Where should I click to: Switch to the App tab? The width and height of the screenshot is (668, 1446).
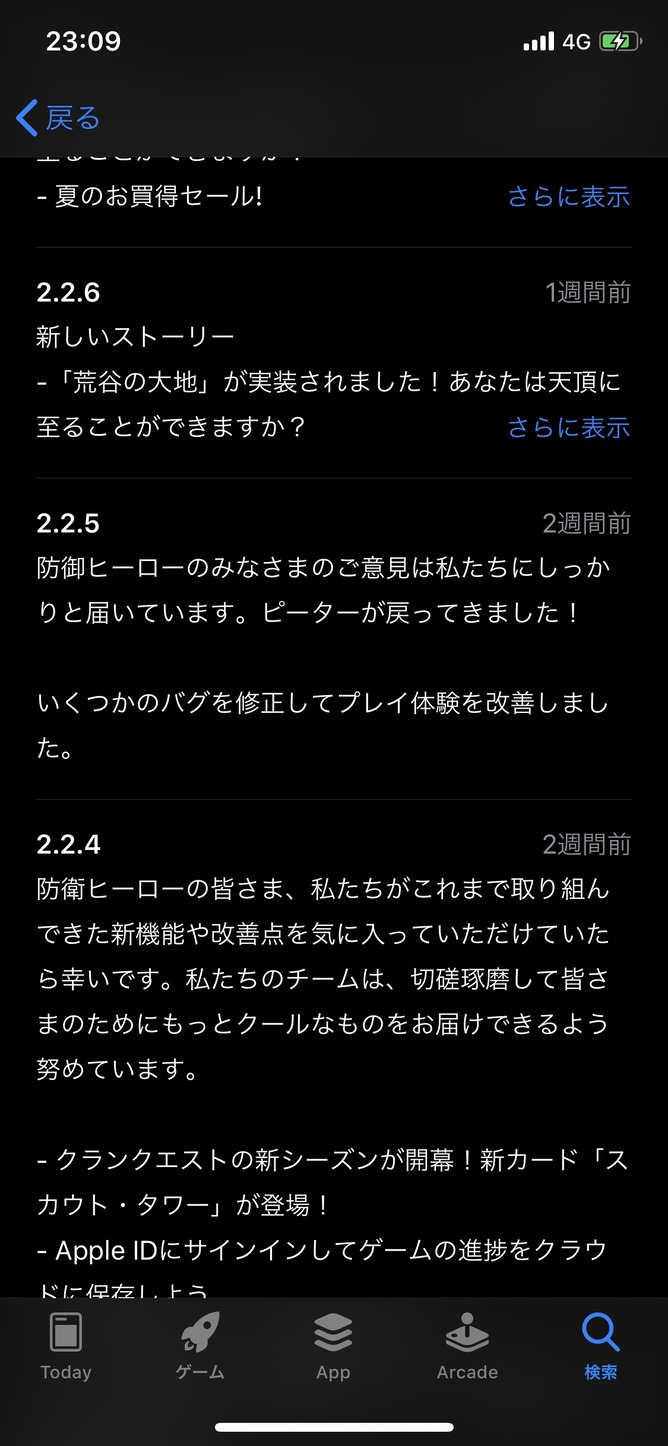(333, 1346)
